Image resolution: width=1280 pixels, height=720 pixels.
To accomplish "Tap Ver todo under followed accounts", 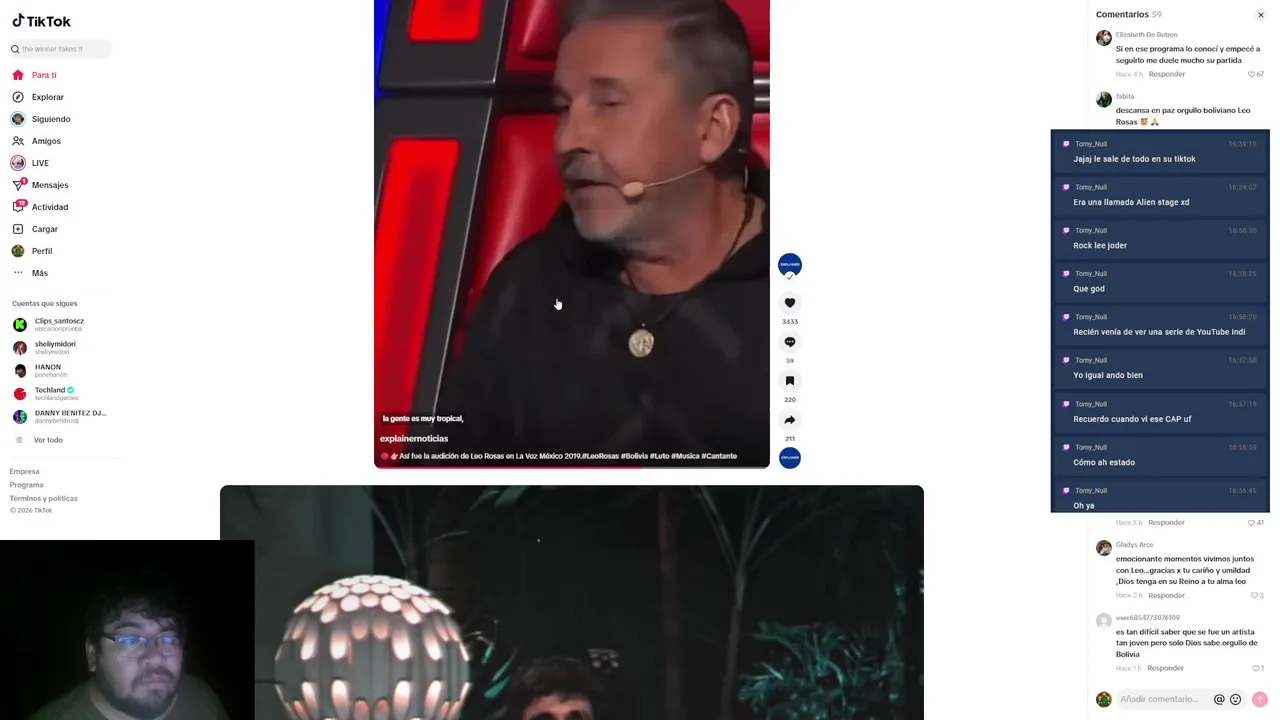I will point(47,440).
